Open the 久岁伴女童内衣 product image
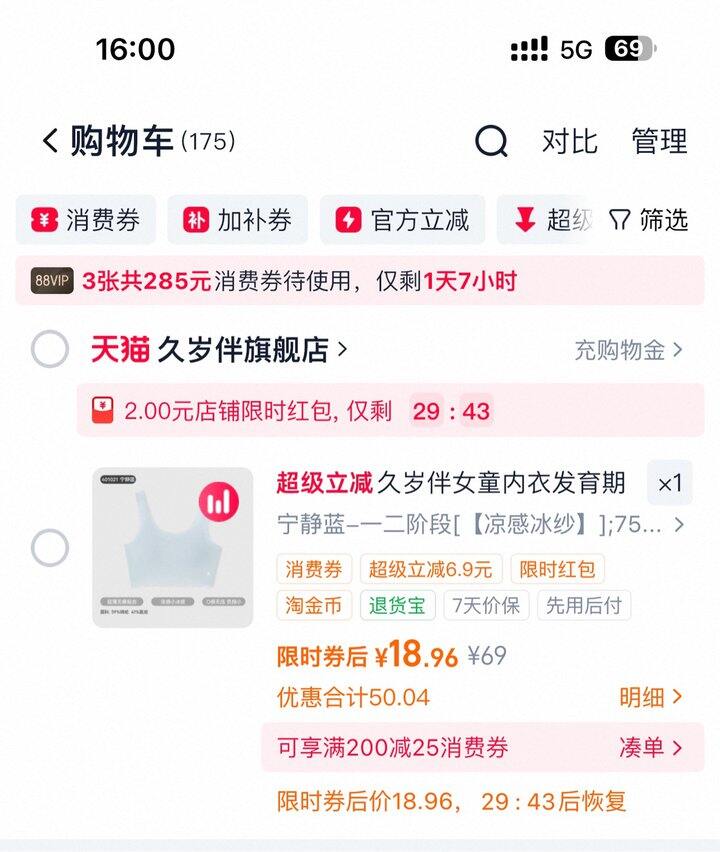 click(173, 547)
